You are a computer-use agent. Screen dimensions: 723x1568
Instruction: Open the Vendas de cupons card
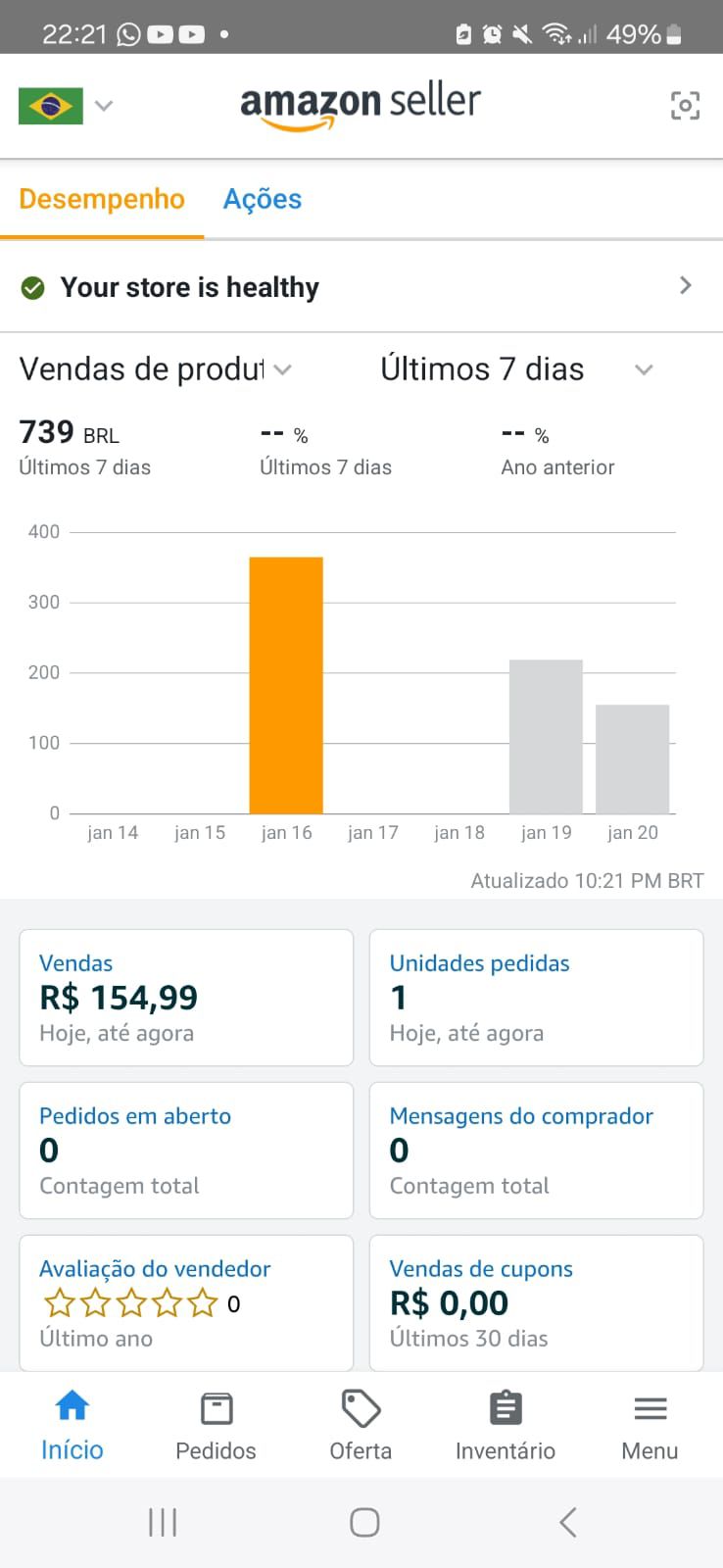536,1302
